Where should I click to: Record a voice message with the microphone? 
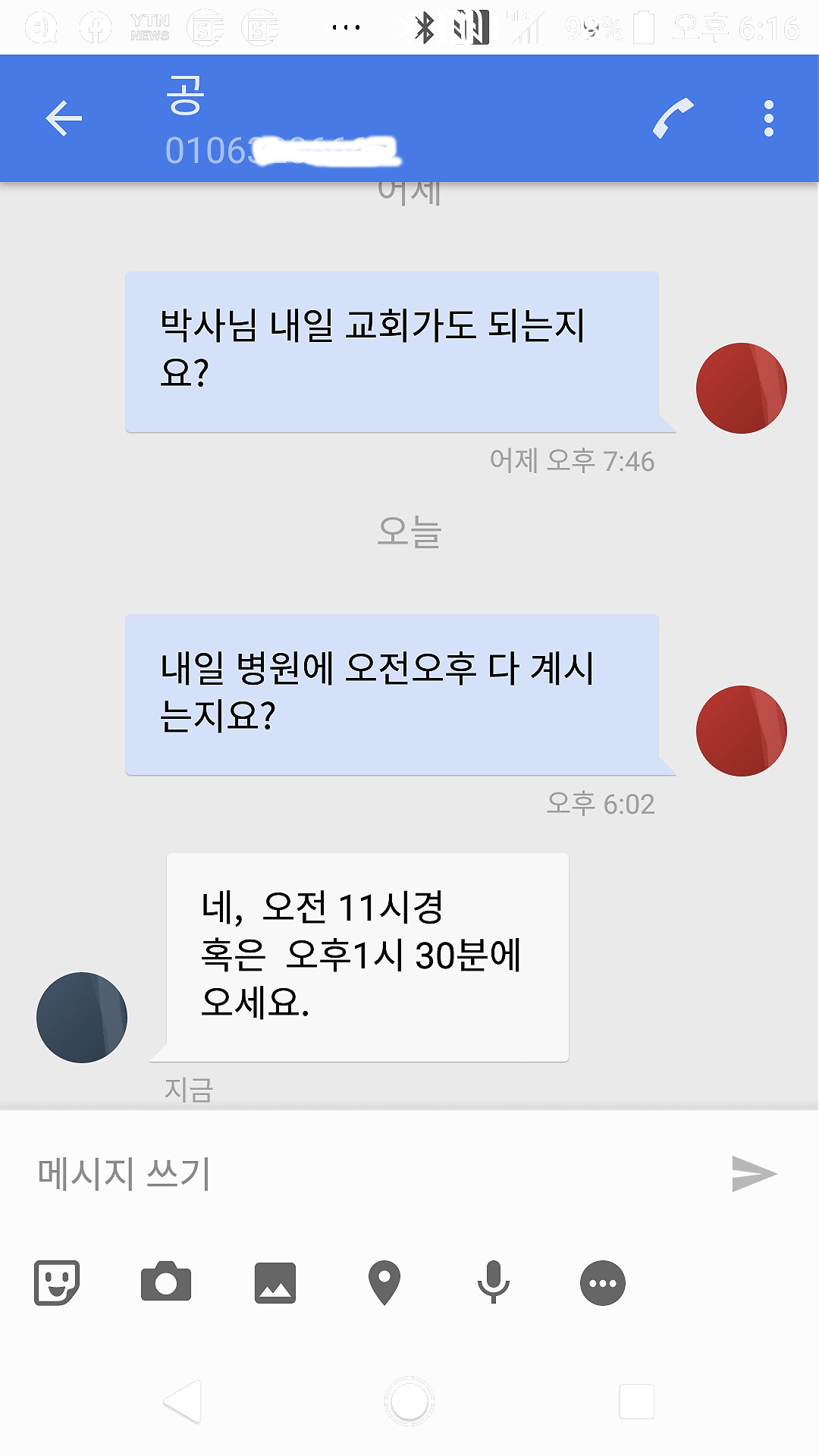[494, 1283]
